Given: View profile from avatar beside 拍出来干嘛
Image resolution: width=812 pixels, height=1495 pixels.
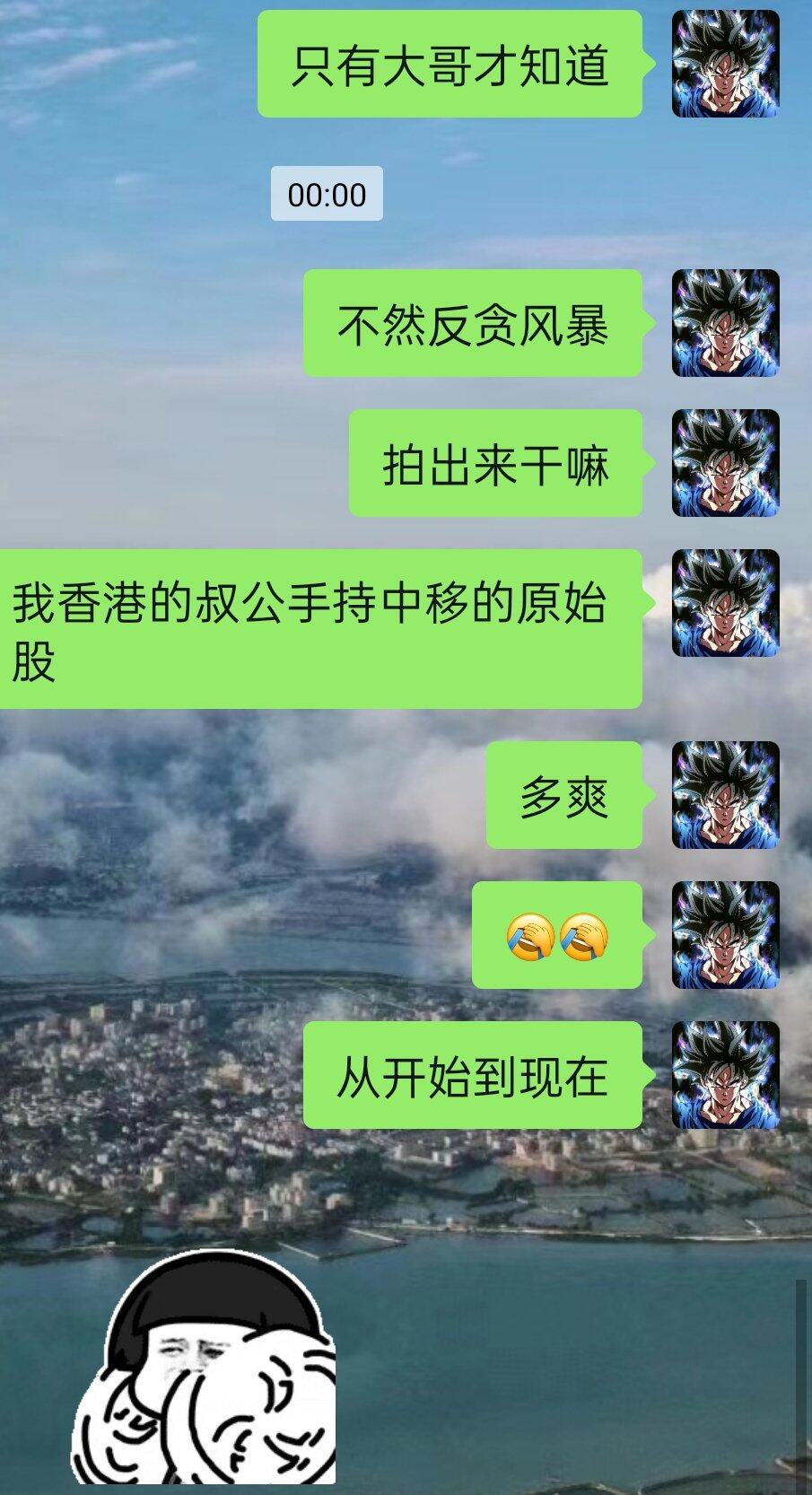Looking at the screenshot, I should 725,463.
